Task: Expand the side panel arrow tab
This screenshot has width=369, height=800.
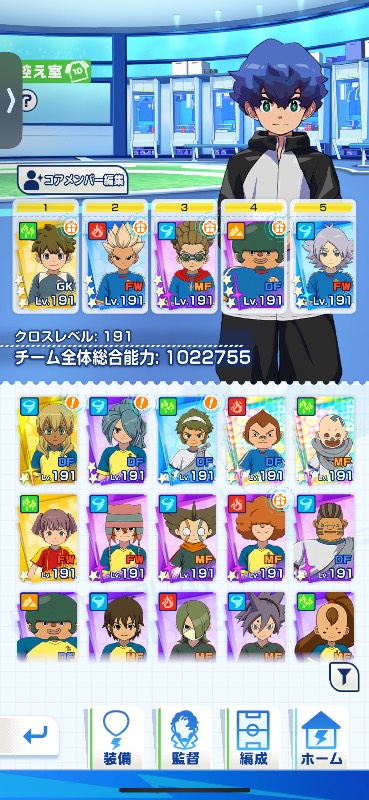Action: click(10, 101)
